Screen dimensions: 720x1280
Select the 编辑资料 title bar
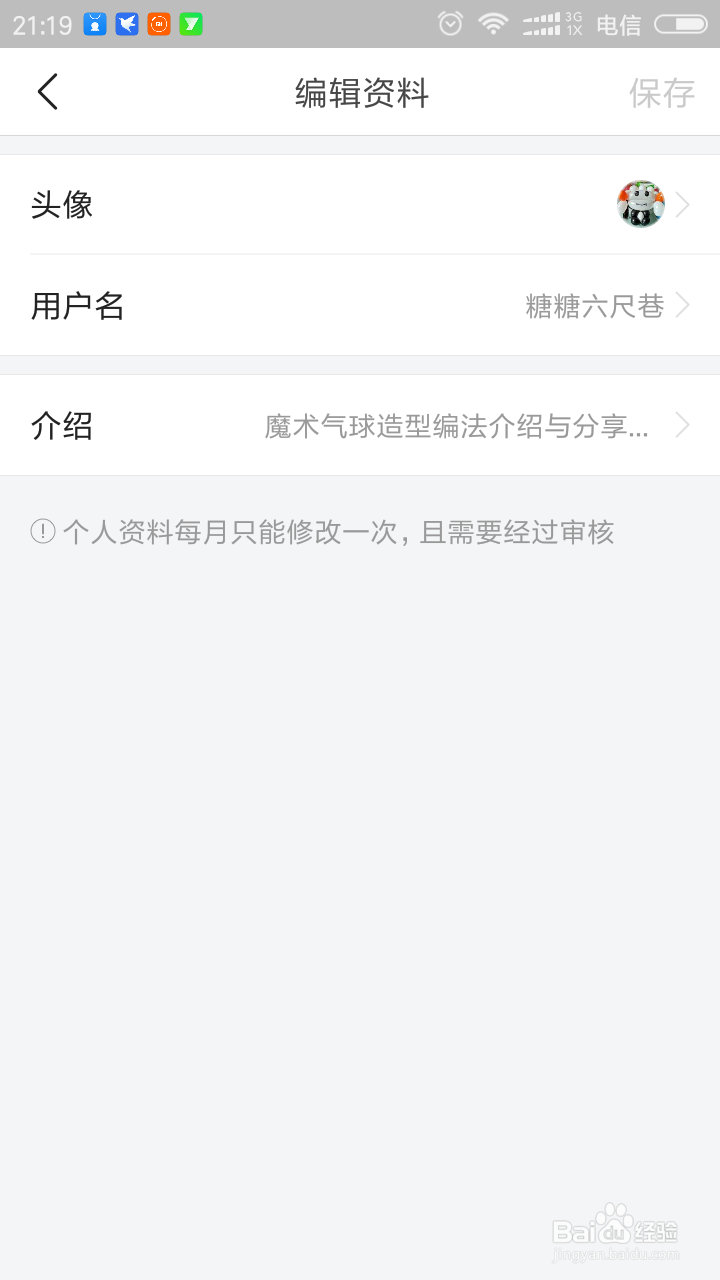tap(360, 92)
